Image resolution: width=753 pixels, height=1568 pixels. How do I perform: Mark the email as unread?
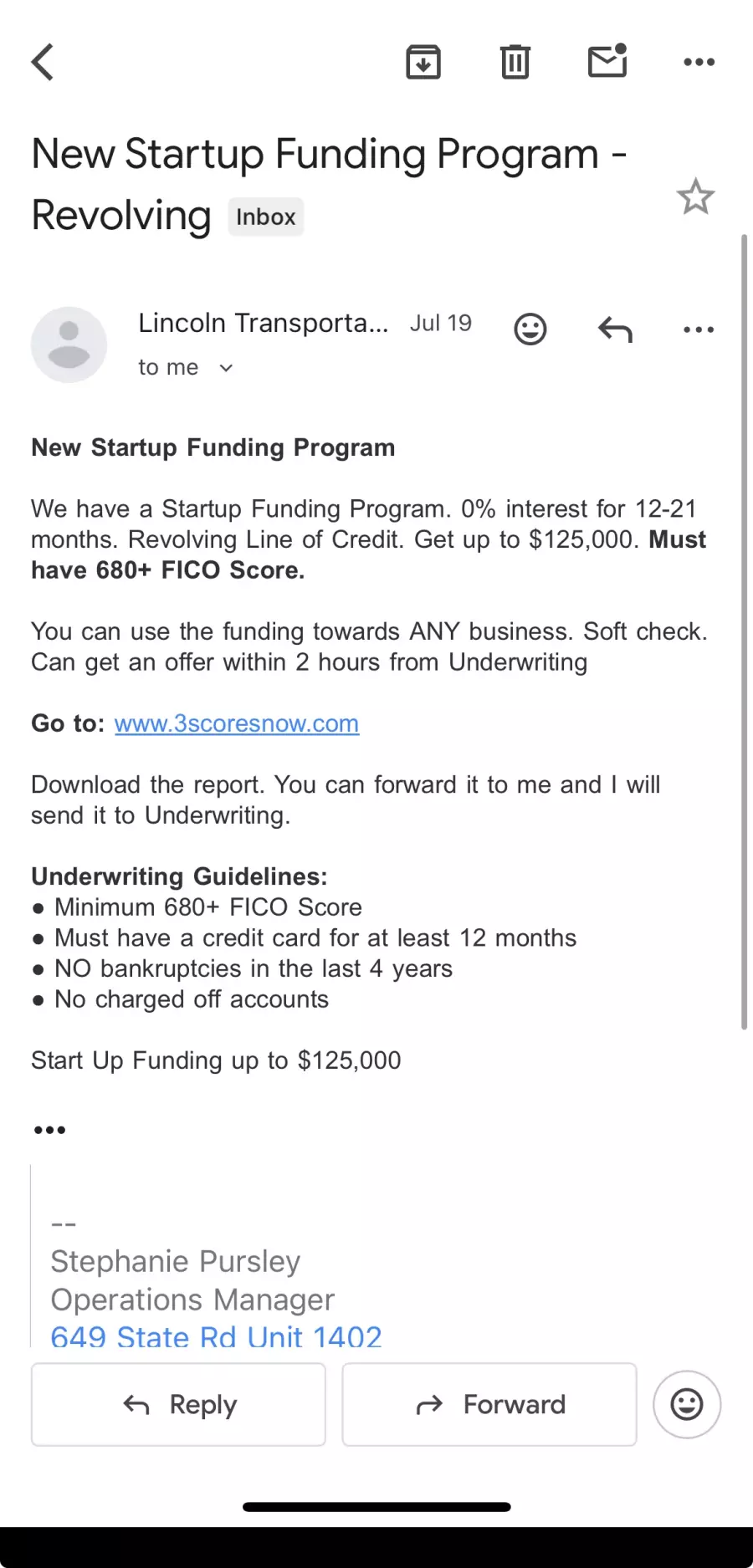607,61
